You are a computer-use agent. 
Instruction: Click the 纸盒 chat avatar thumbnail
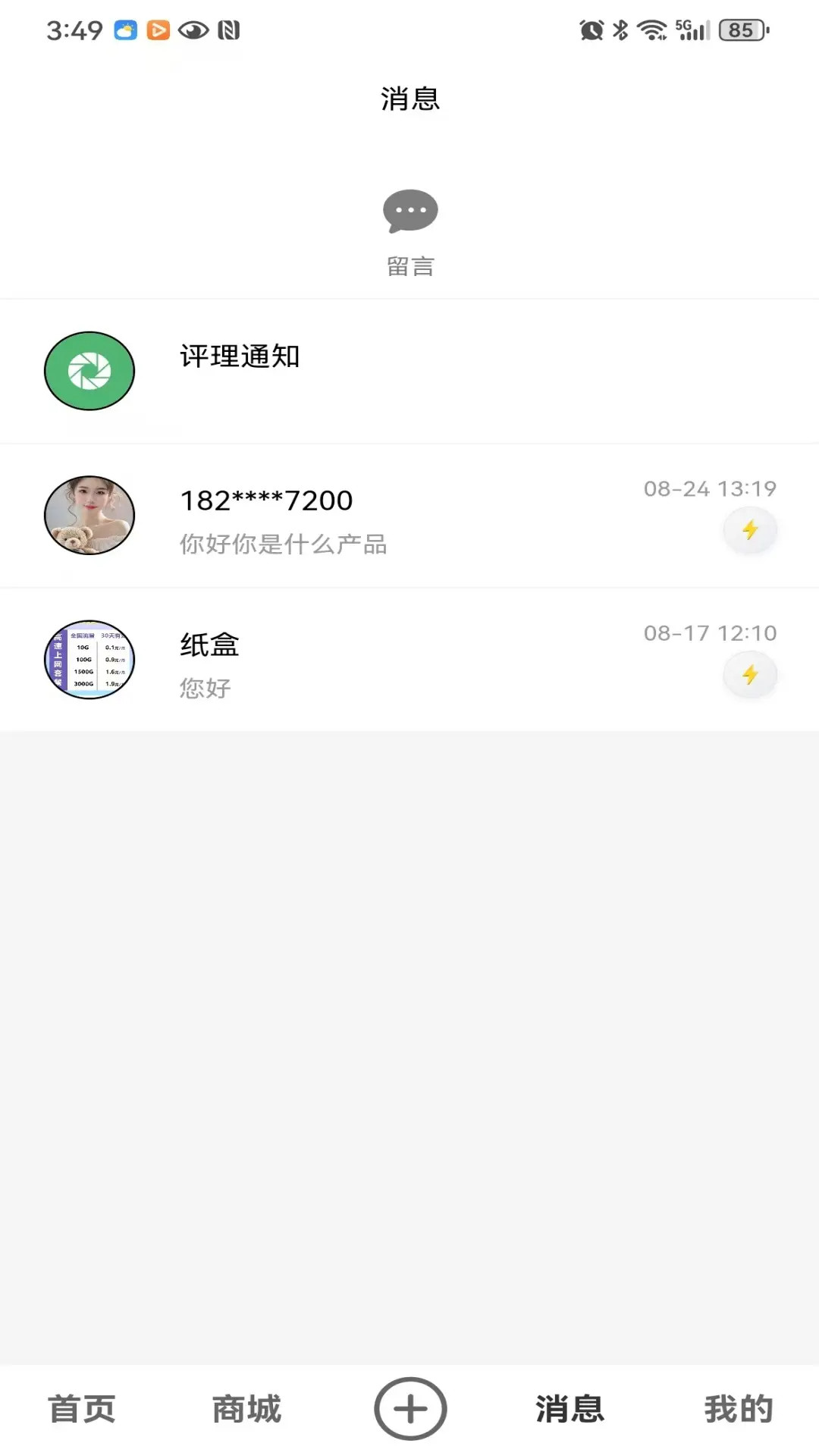click(89, 659)
